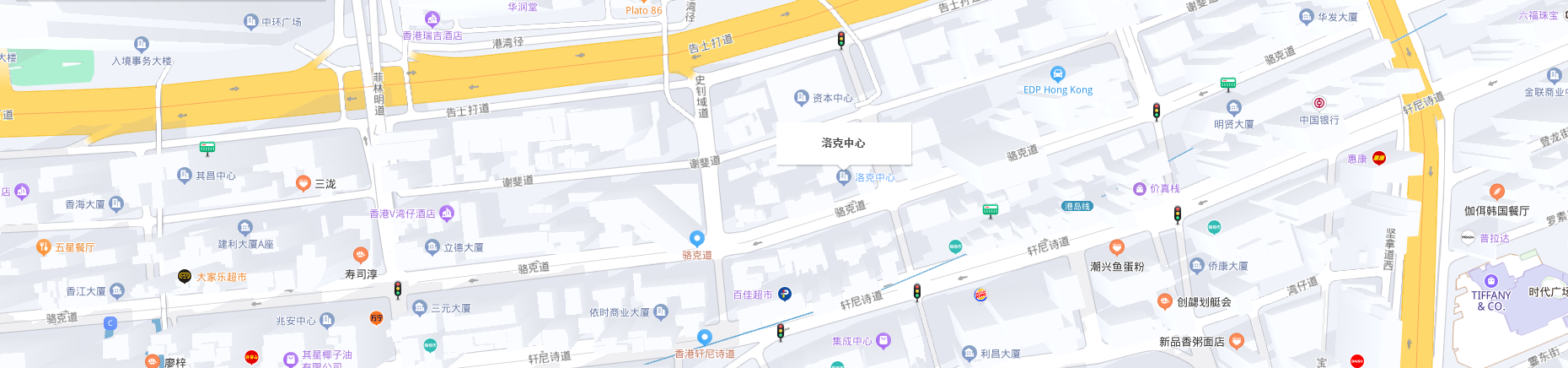This screenshot has width=1568, height=368.
Task: Select the 香港轩尼诗道 location pin
Action: [705, 338]
